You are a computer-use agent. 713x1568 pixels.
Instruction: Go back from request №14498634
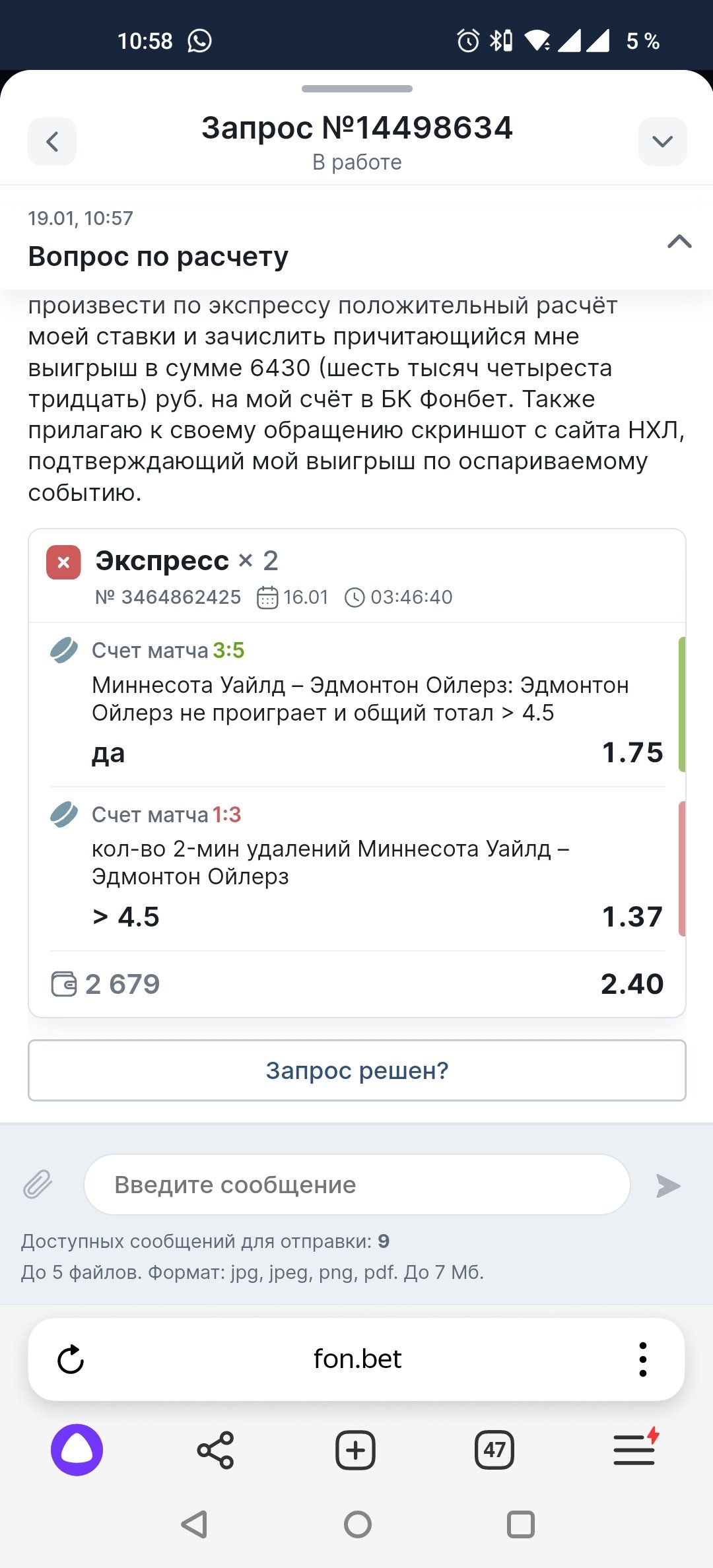[x=52, y=141]
